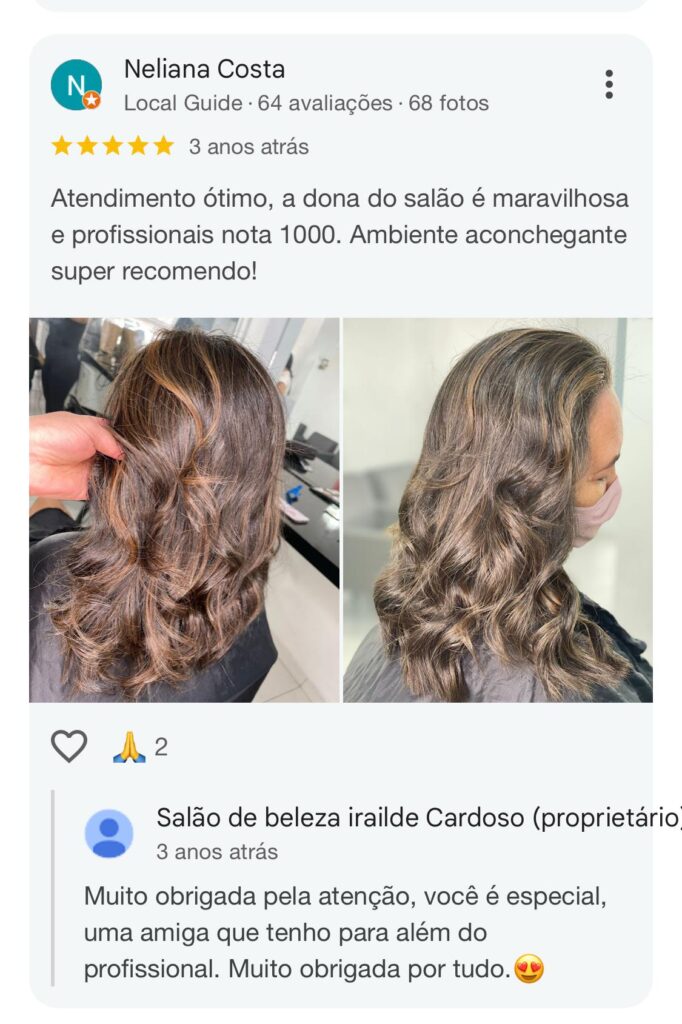
Task: Open the overflow menu on Neliana Costa's review
Action: tap(608, 85)
